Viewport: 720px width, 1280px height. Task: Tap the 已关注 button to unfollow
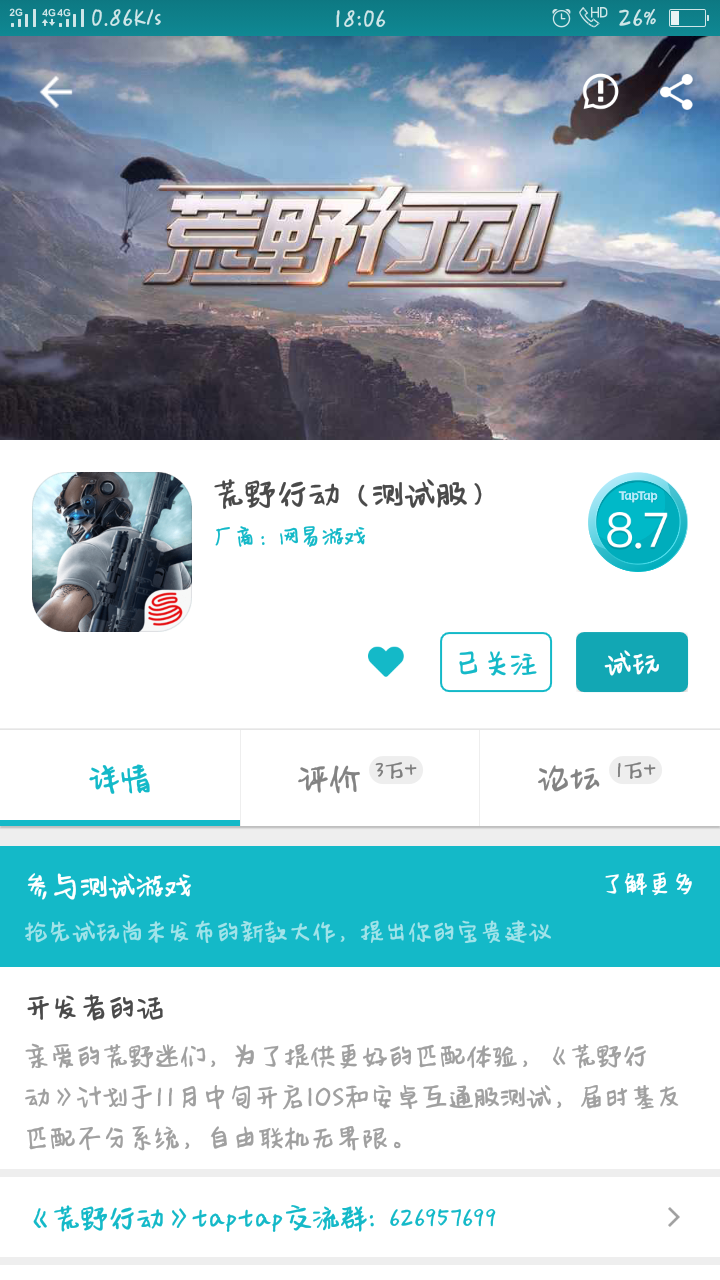coord(495,662)
